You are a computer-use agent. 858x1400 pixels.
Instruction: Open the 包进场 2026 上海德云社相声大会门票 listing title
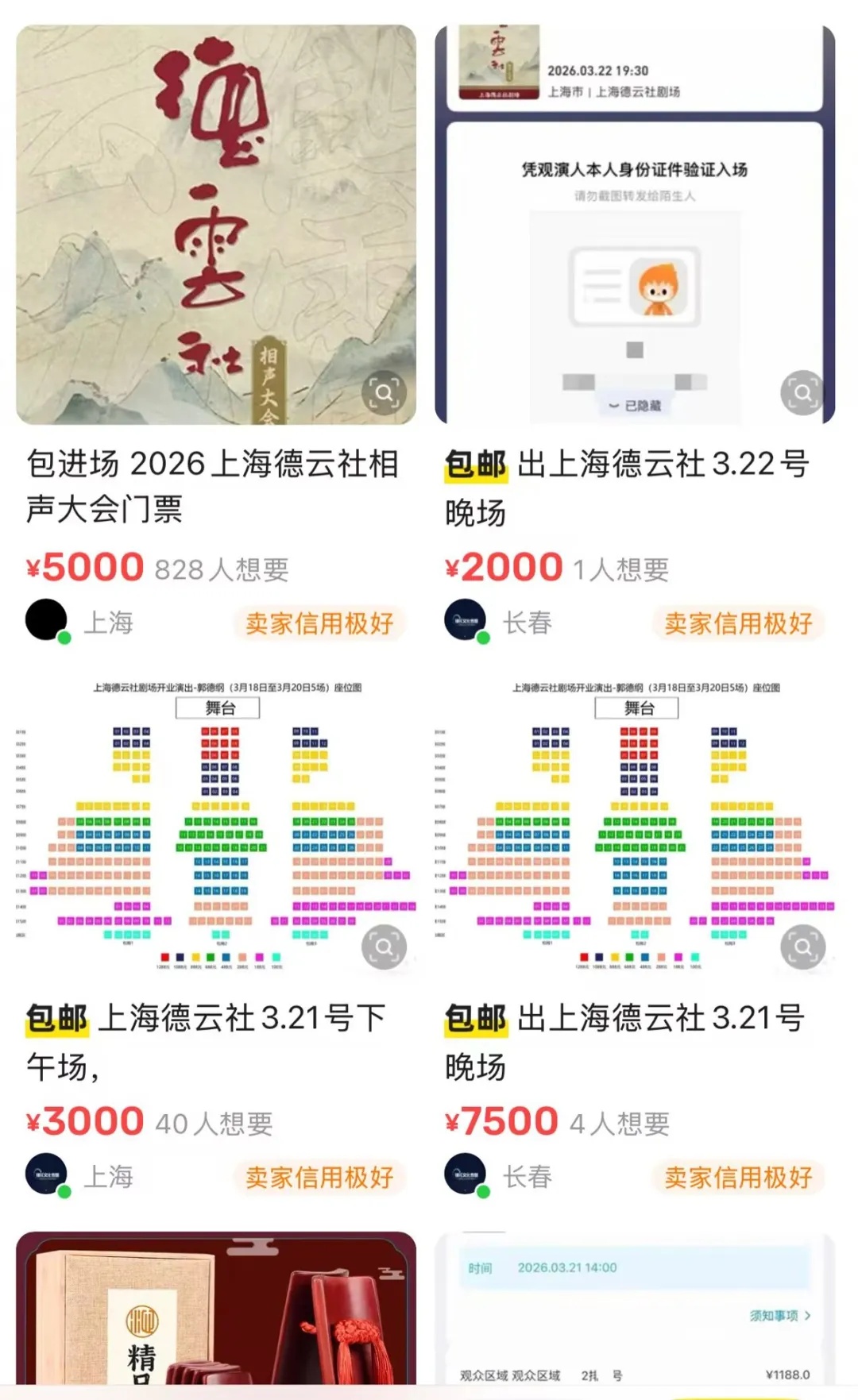point(214,484)
